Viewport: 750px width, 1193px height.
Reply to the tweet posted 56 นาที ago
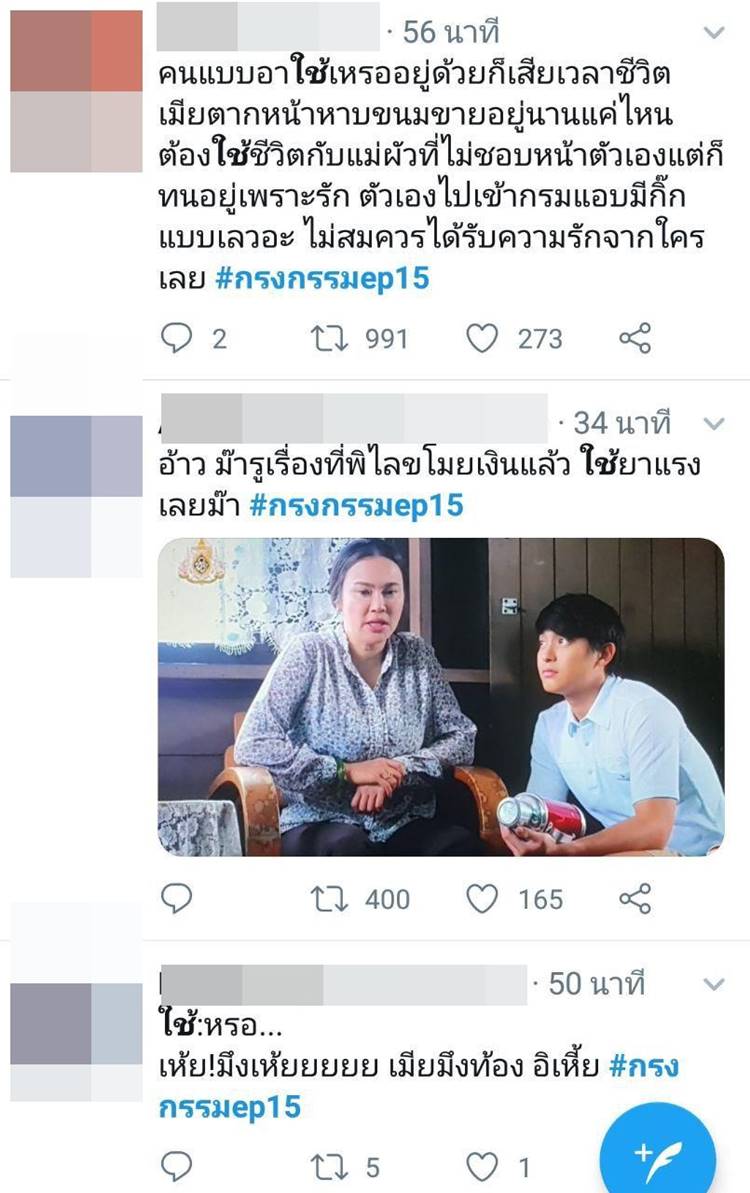(x=176, y=339)
